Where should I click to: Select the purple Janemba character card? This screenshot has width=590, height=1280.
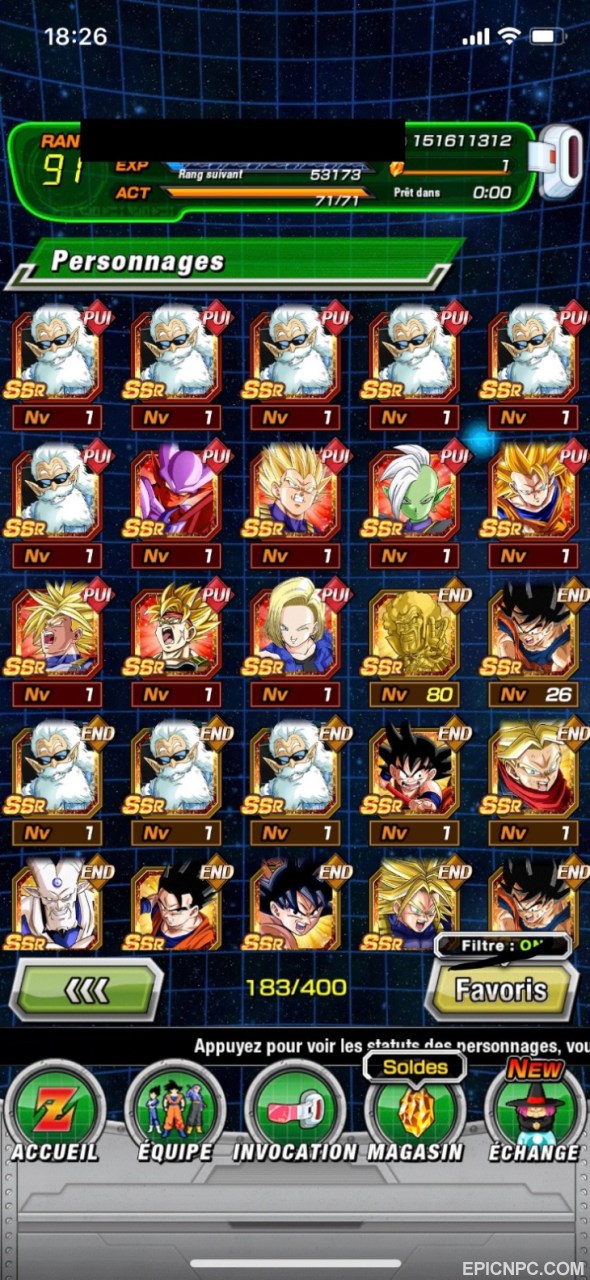[x=176, y=503]
